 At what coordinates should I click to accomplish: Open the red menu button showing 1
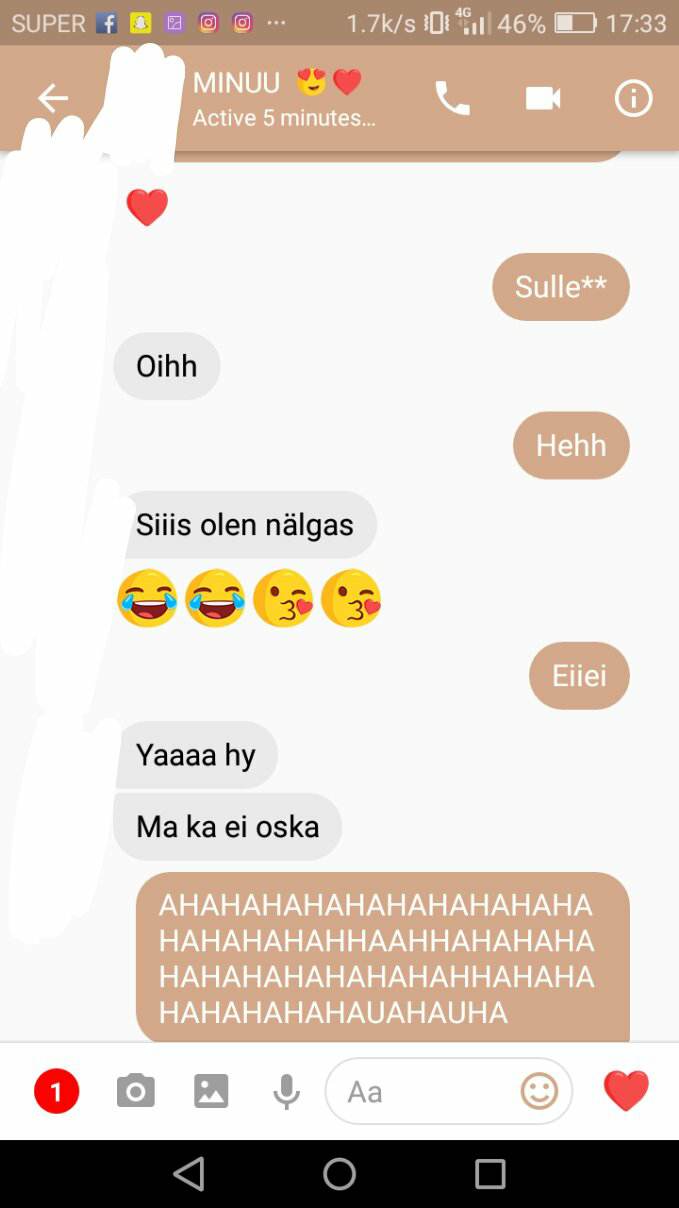pyautogui.click(x=56, y=1091)
